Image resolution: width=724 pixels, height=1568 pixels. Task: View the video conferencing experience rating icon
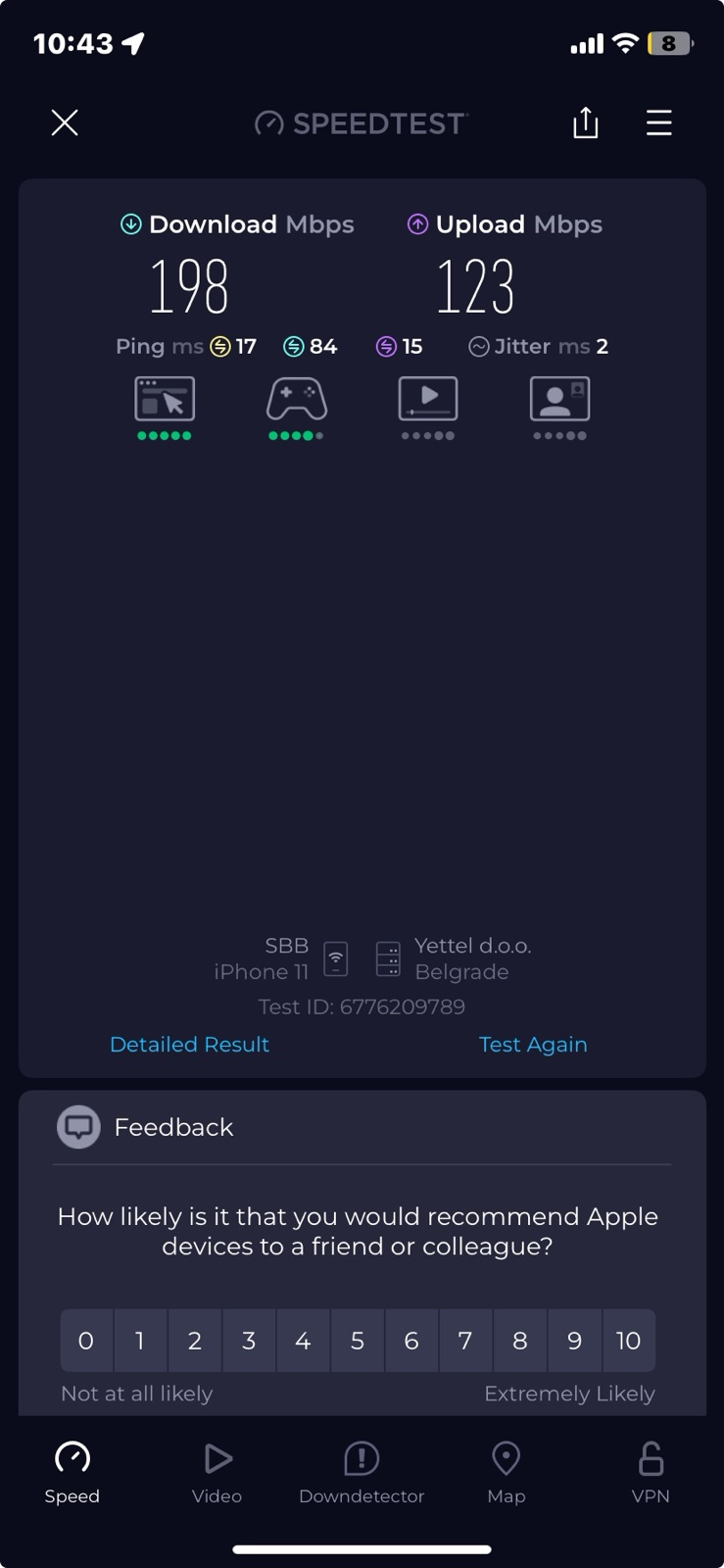pos(559,400)
